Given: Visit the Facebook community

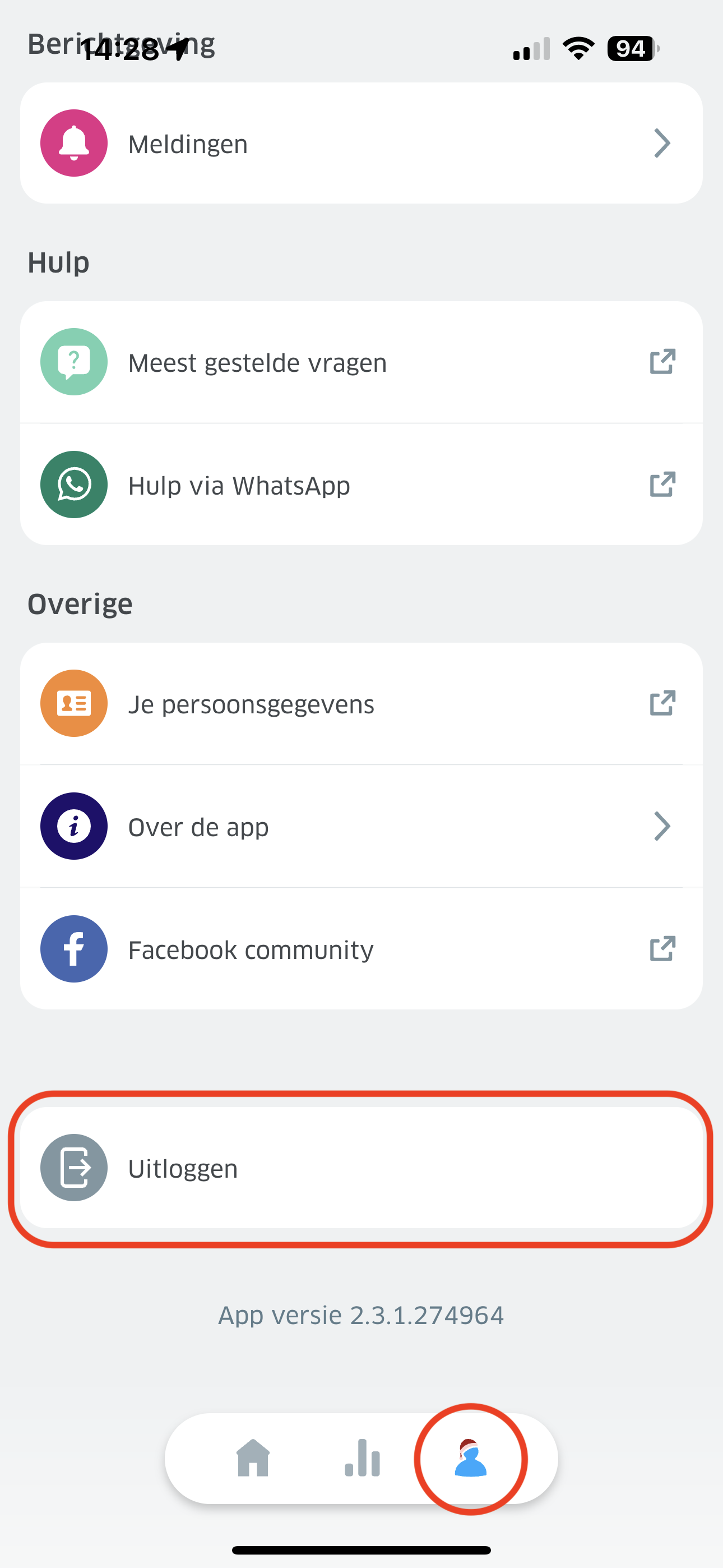Looking at the screenshot, I should coord(361,949).
